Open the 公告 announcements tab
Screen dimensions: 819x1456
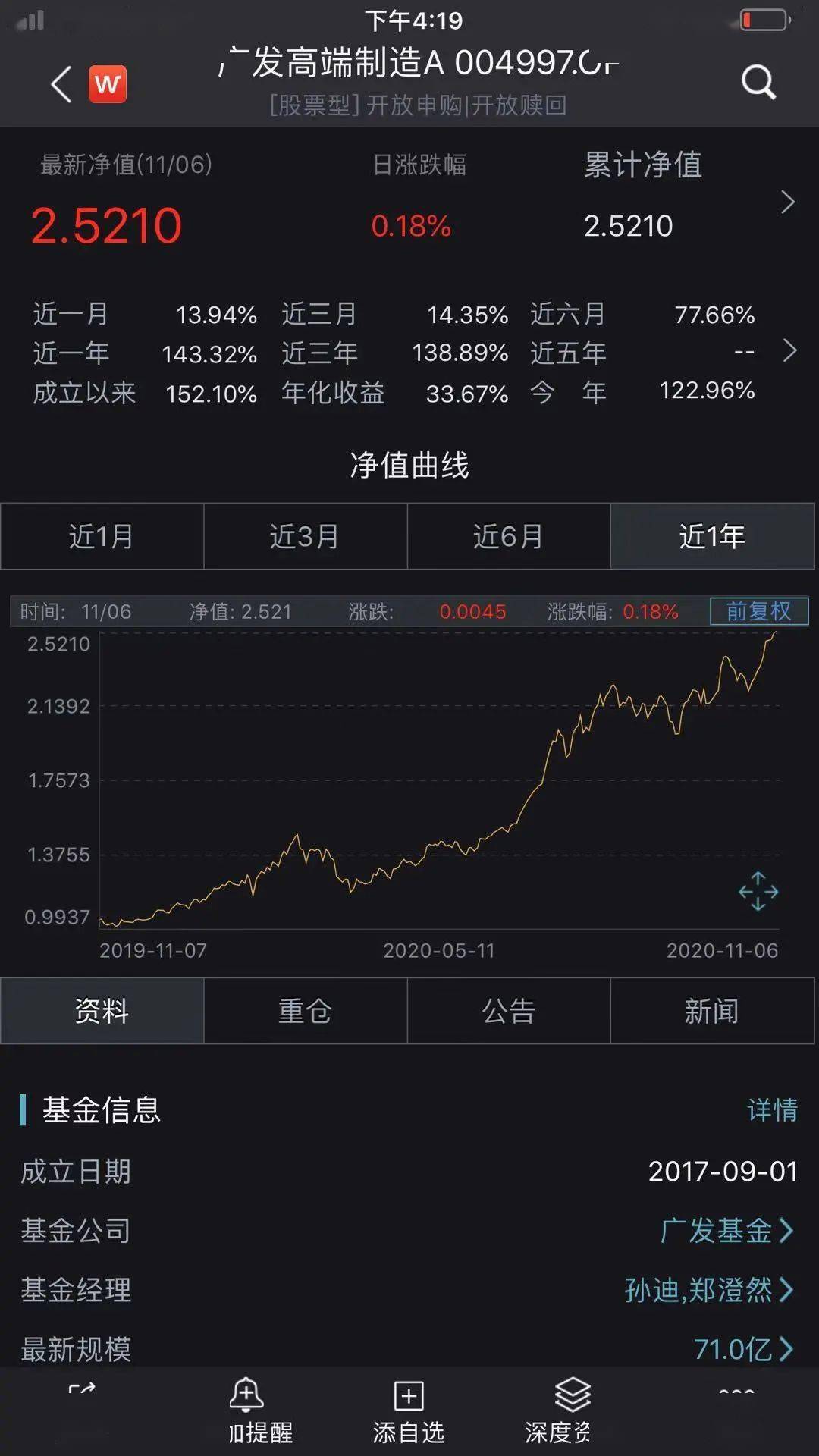coord(510,1010)
